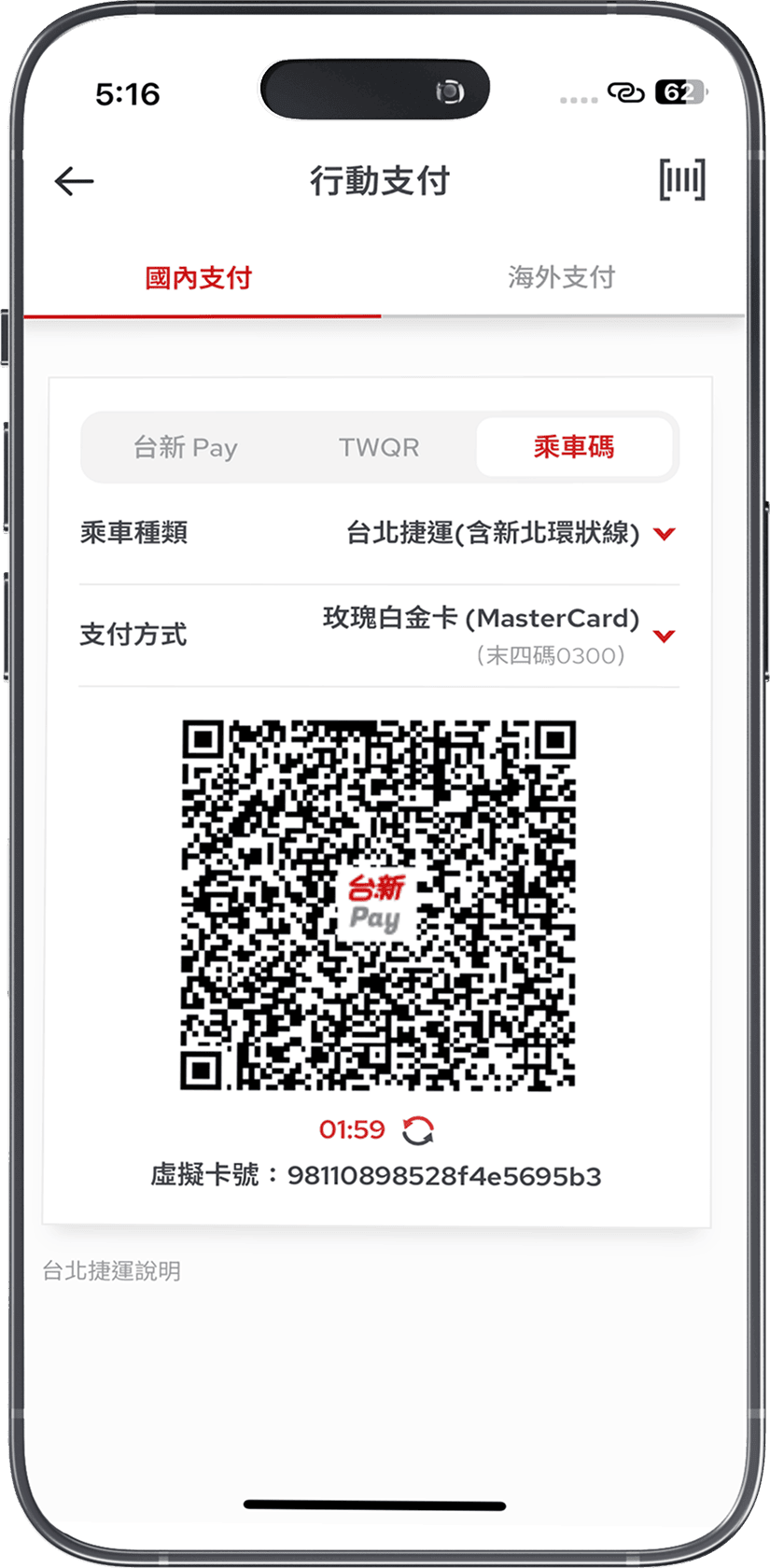
Task: Open the barcode scanner icon
Action: tap(682, 180)
